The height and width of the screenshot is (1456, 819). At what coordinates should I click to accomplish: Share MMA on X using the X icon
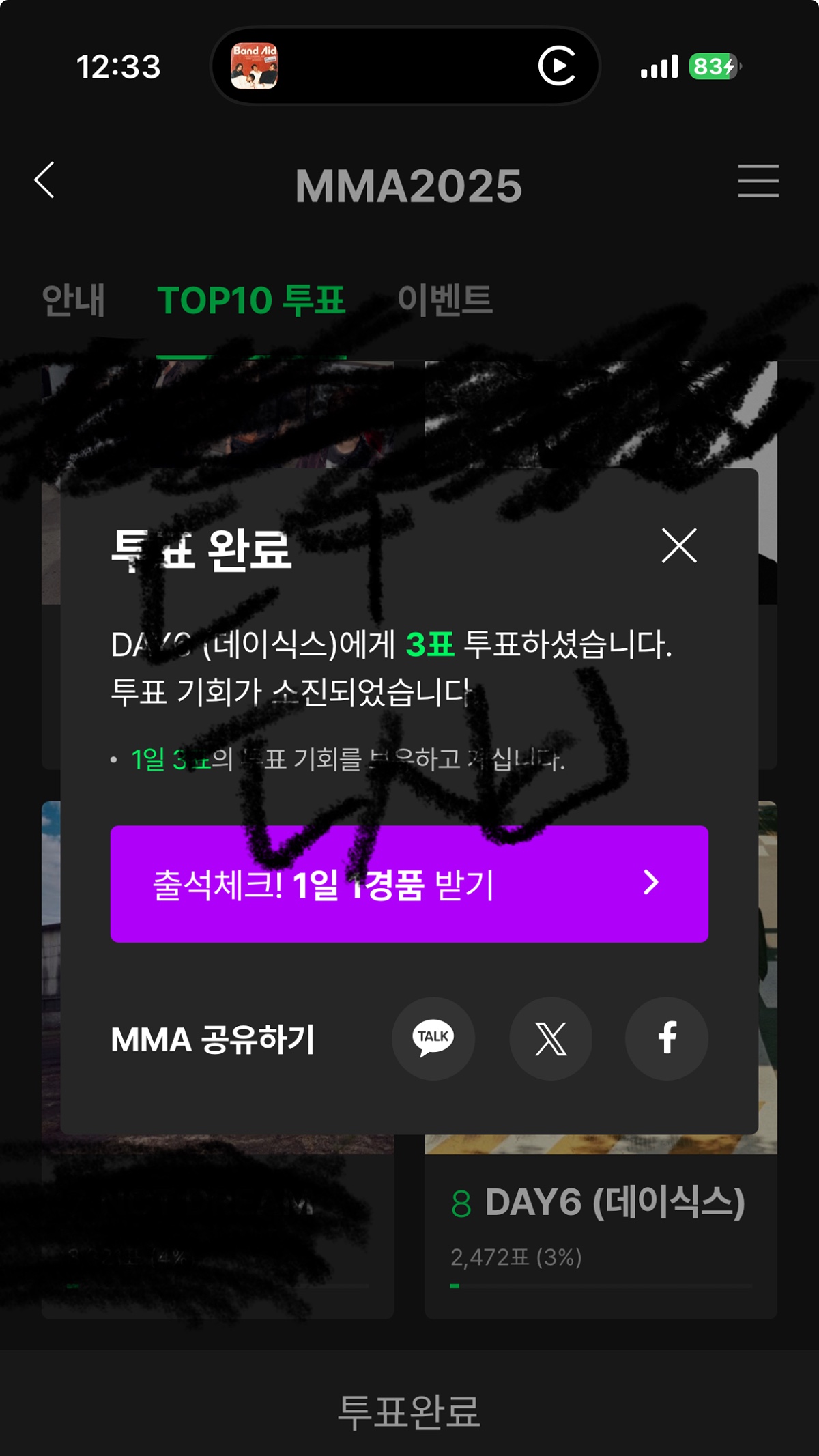coord(550,1038)
